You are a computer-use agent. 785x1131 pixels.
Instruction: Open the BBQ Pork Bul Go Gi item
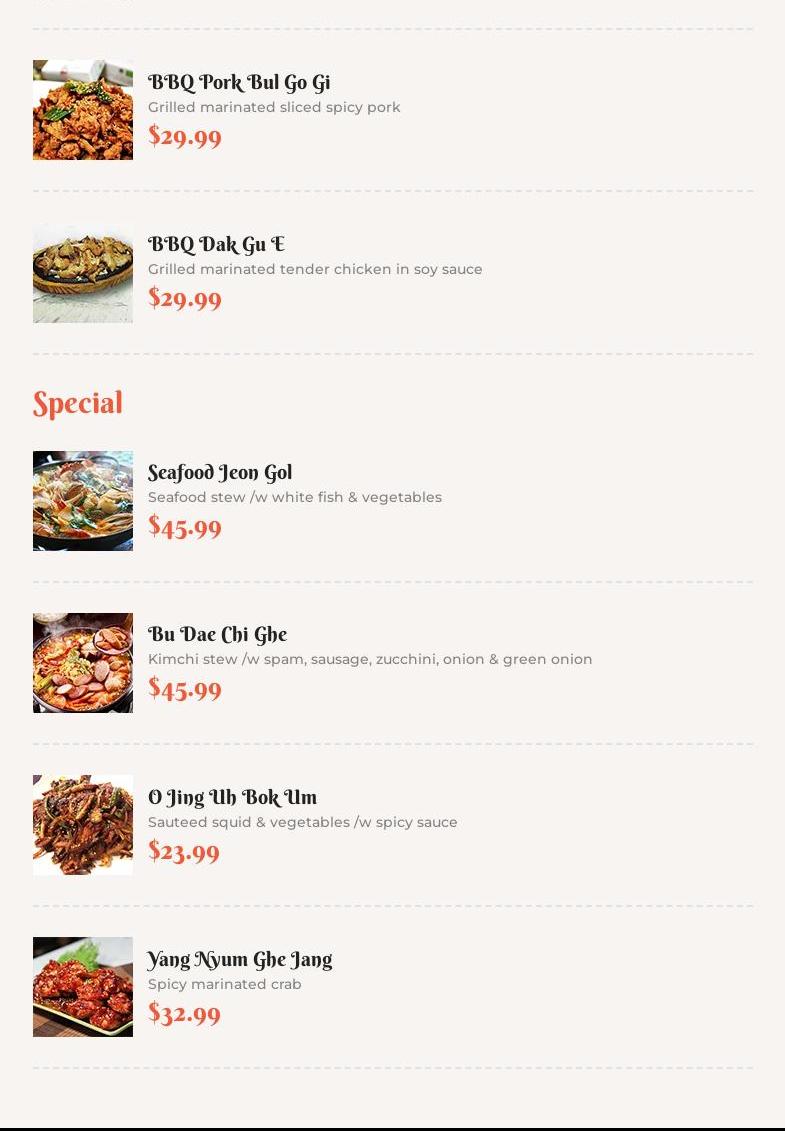coord(239,83)
